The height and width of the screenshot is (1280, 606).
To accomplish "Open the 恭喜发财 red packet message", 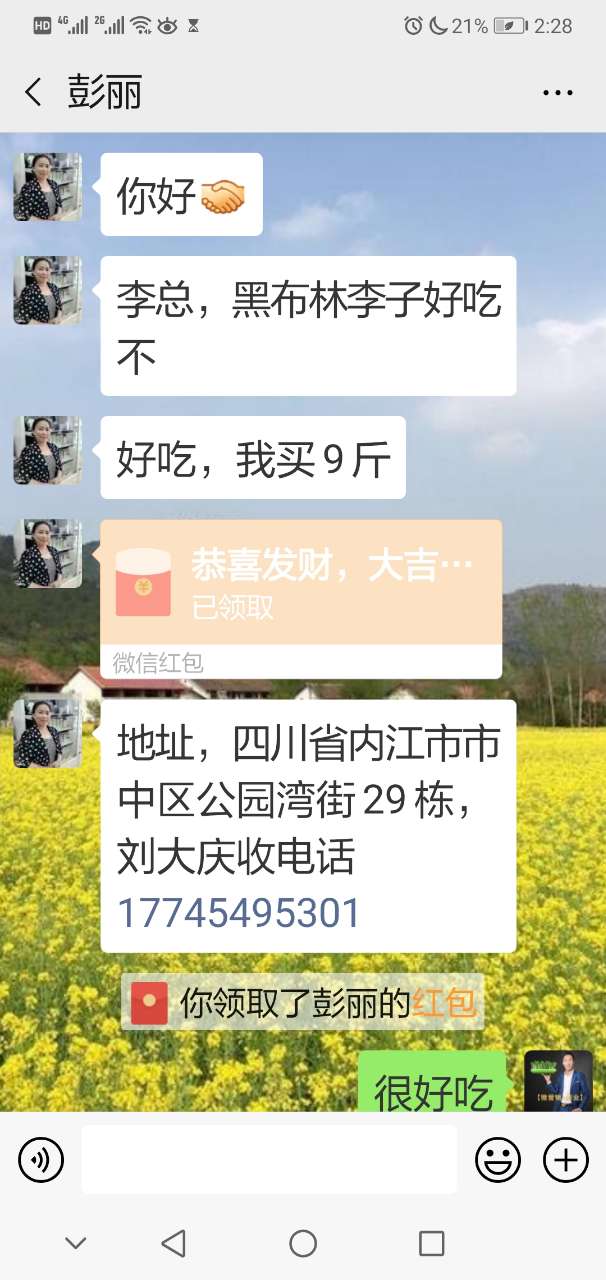I will coord(301,583).
